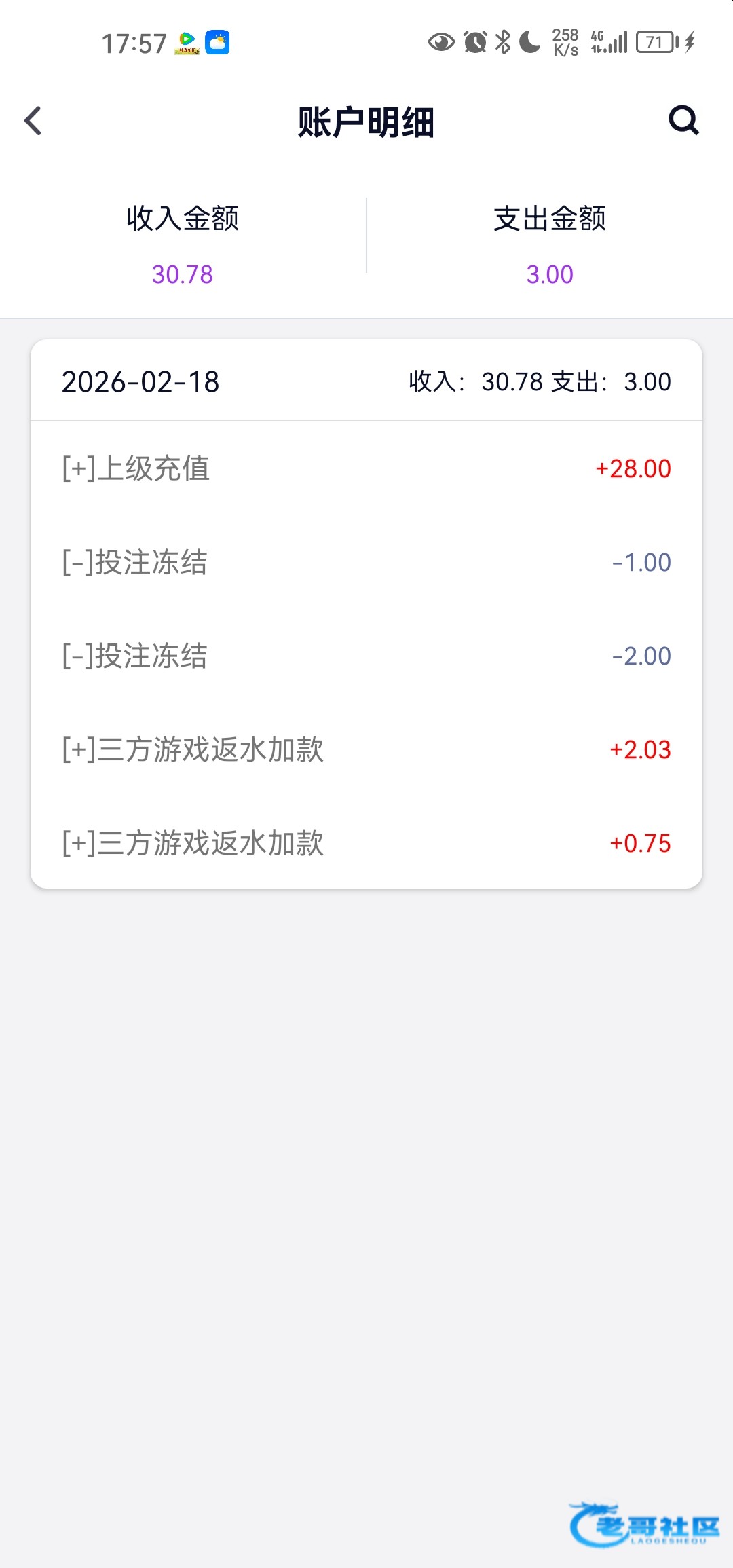This screenshot has width=733, height=1568.
Task: Open the search icon for account details
Action: [x=683, y=121]
